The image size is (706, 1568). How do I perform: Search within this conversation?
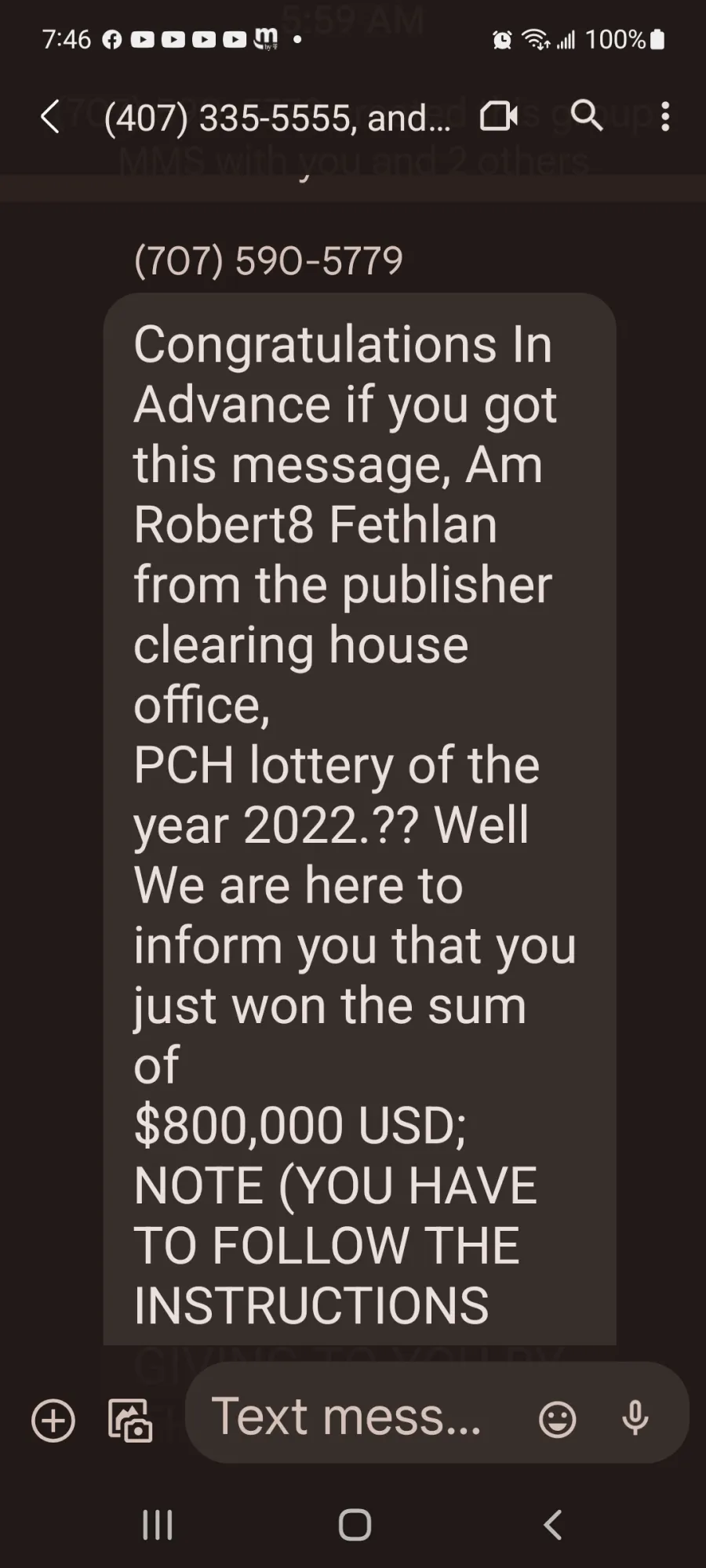tap(587, 116)
